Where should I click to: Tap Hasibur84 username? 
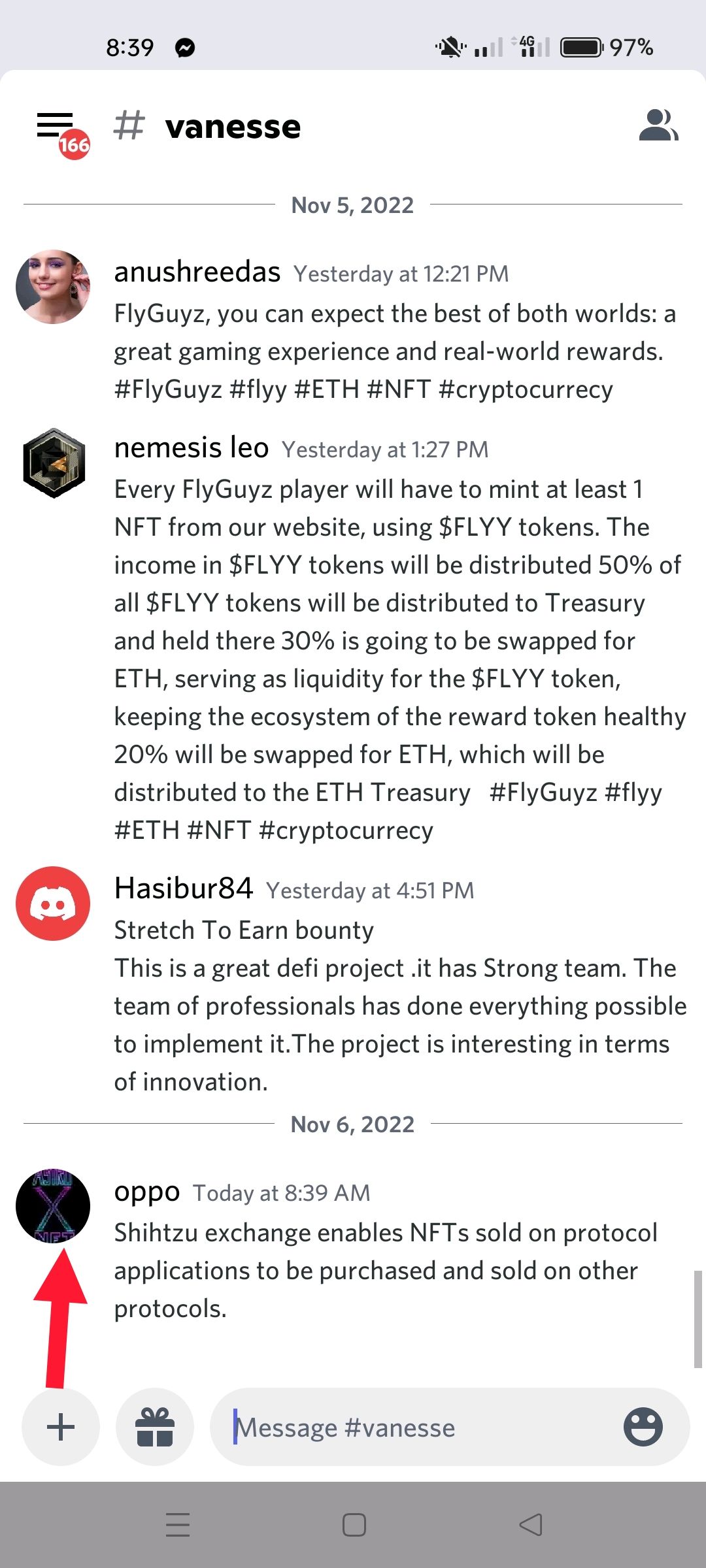coord(184,889)
